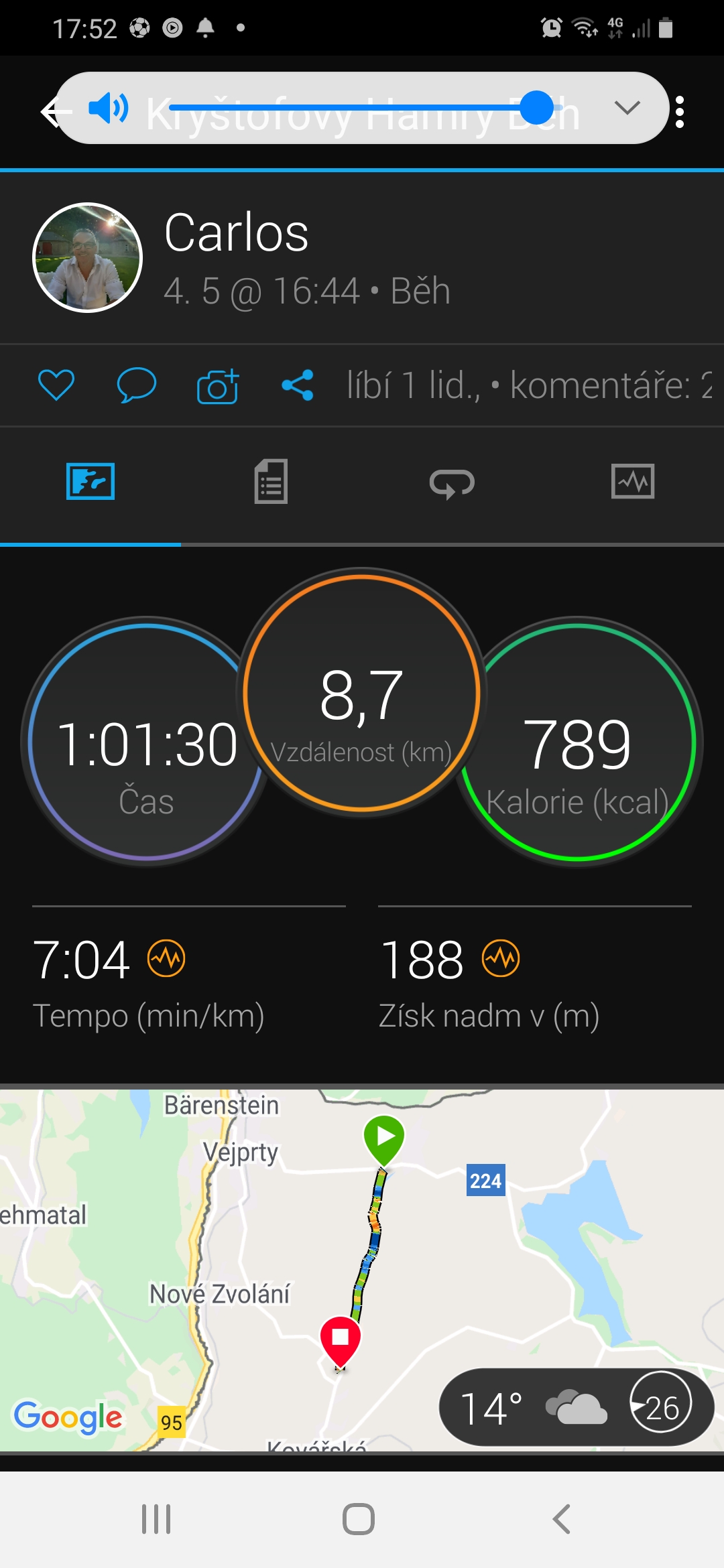The image size is (724, 1568).
Task: Expand the volume panel with the chevron
Action: click(627, 108)
